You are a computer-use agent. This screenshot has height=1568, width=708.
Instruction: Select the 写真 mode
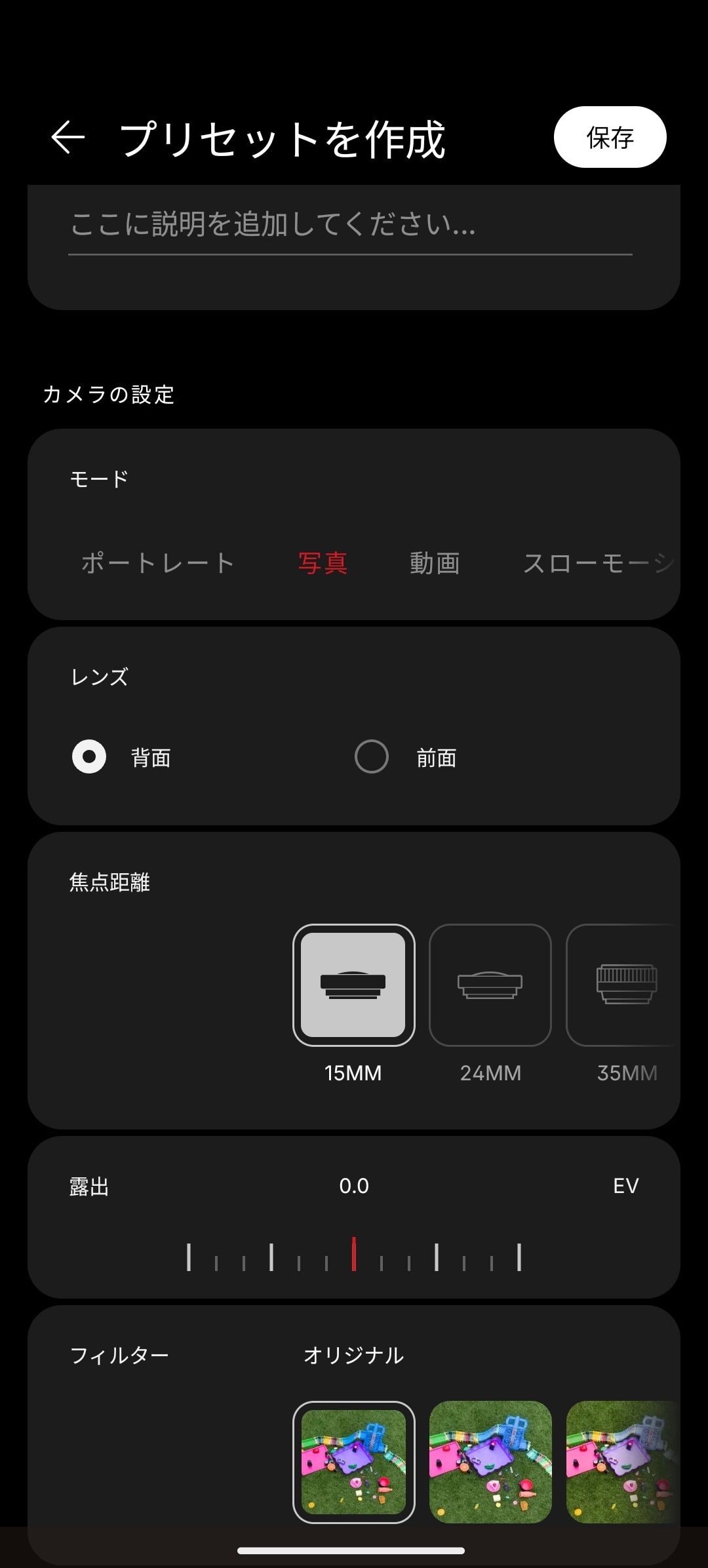pos(323,563)
